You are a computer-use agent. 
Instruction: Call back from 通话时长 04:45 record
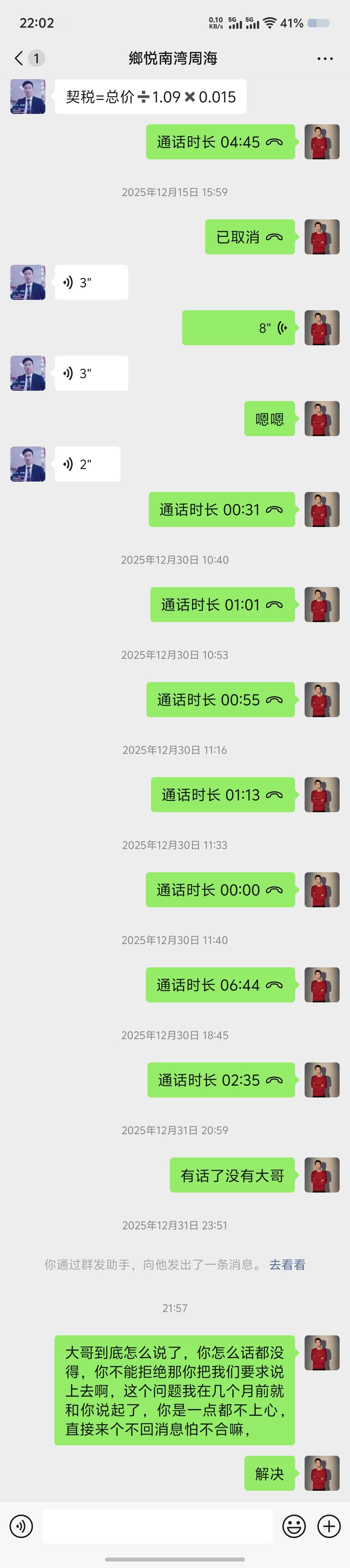click(x=220, y=142)
